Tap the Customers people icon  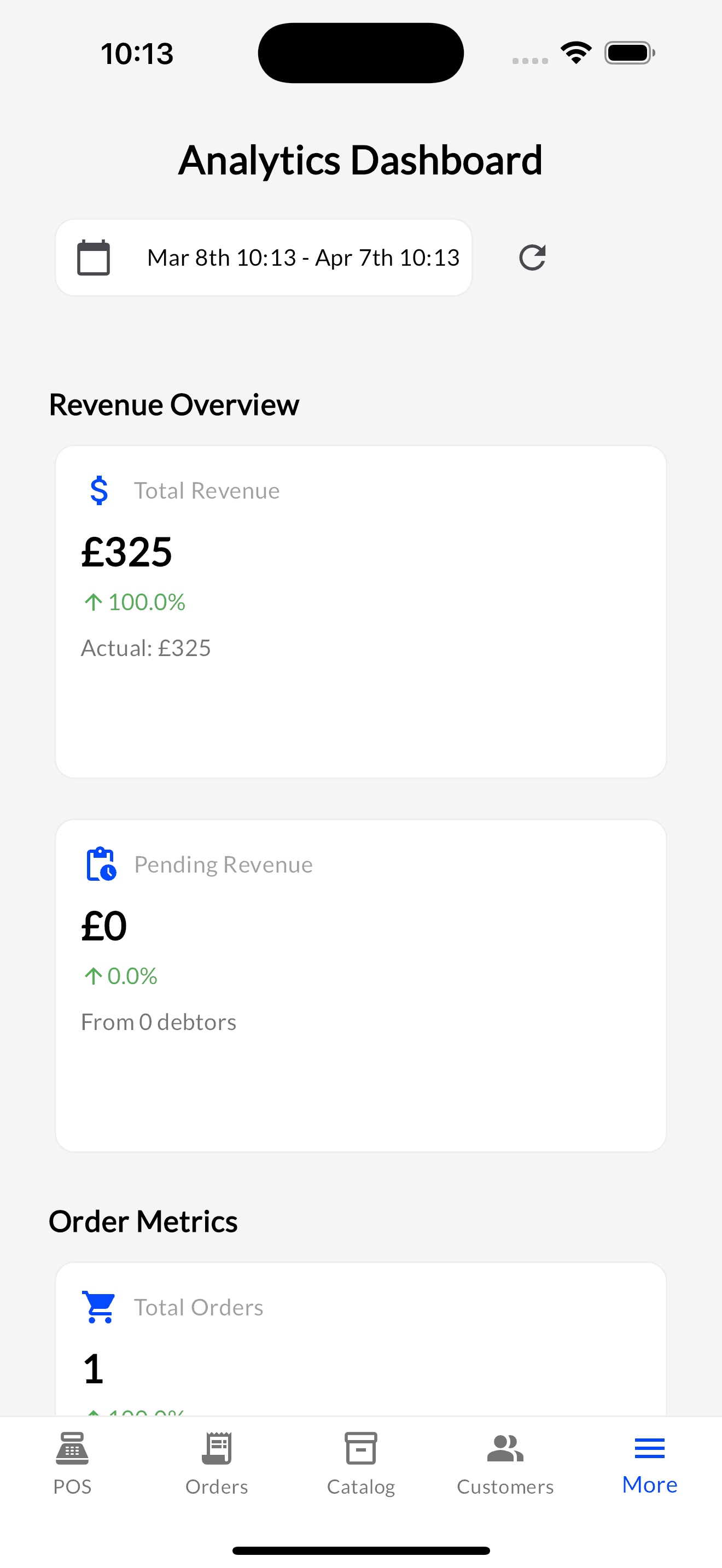point(505,1449)
